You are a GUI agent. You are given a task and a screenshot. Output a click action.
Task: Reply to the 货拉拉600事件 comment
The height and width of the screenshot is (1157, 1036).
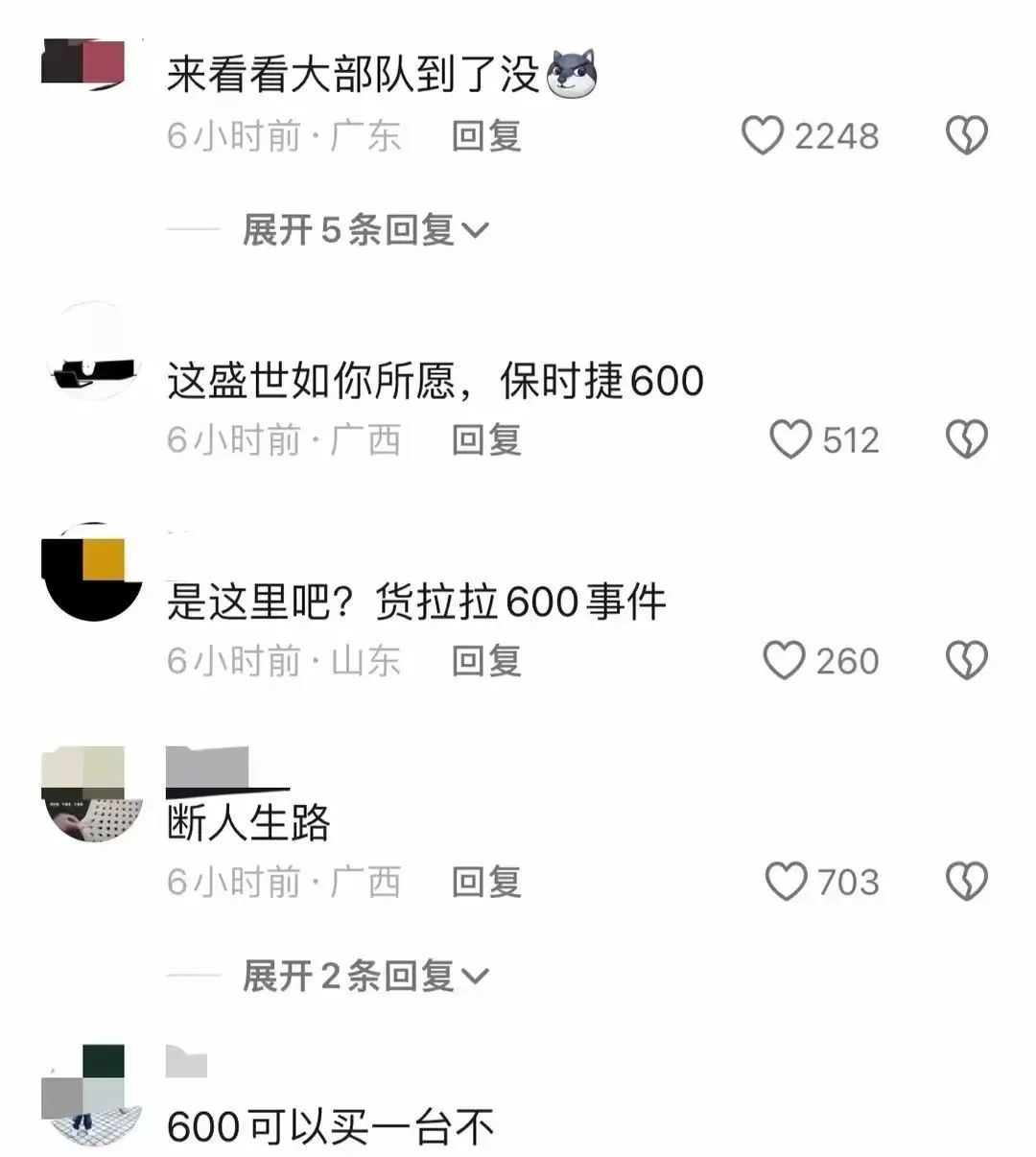(486, 660)
